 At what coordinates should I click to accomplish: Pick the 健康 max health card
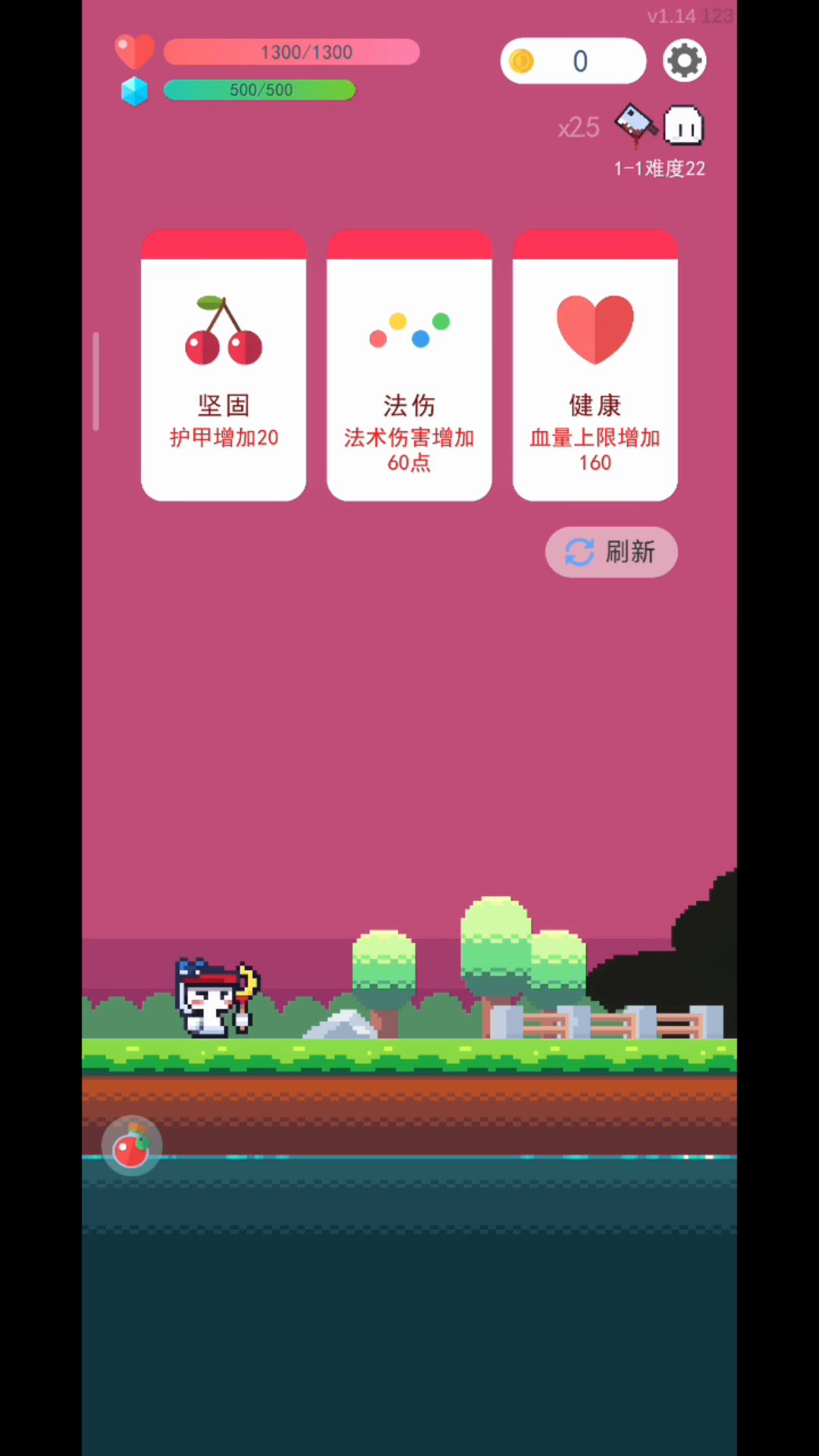point(595,366)
